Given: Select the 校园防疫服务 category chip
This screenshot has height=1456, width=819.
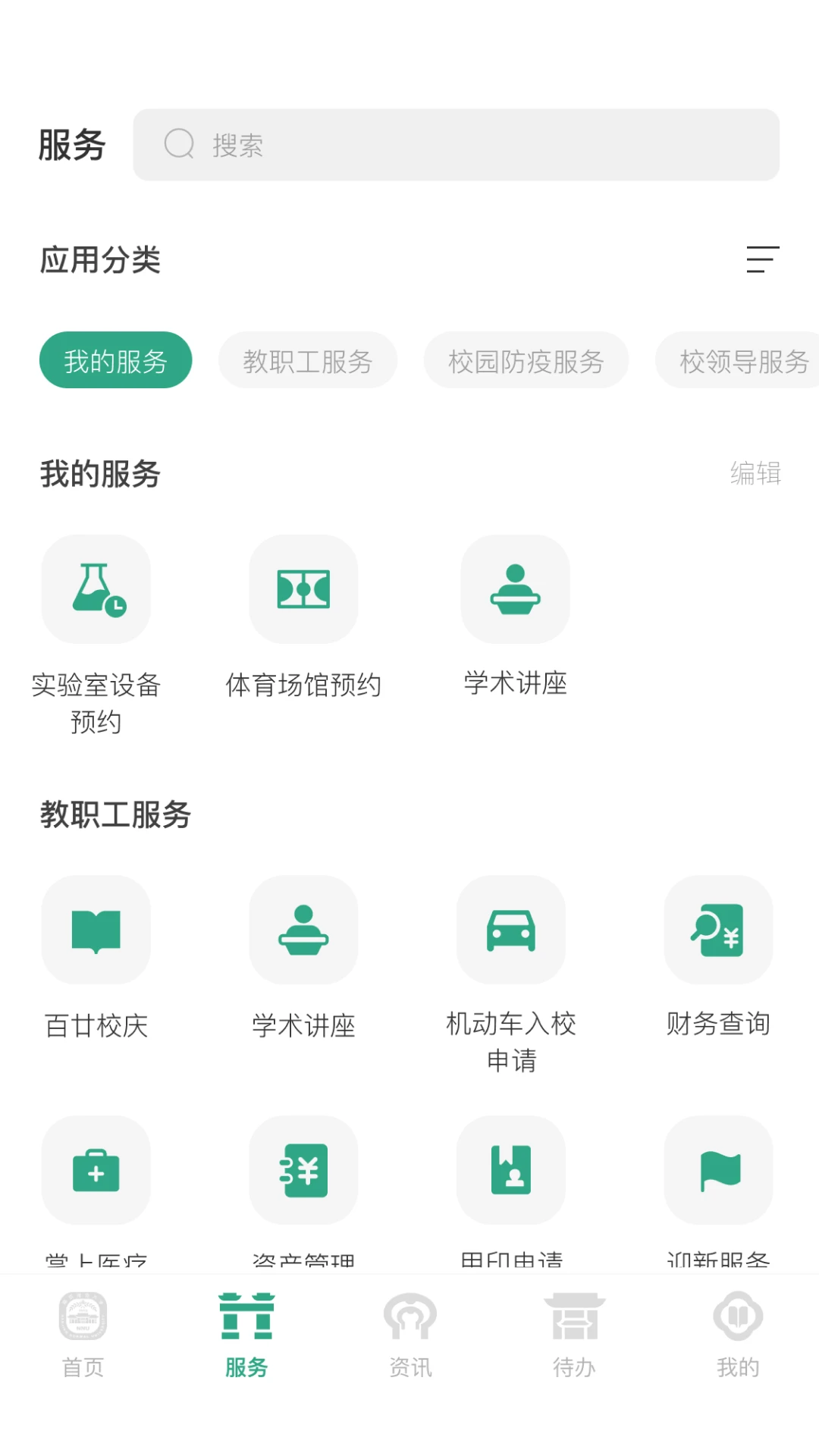Looking at the screenshot, I should point(526,361).
